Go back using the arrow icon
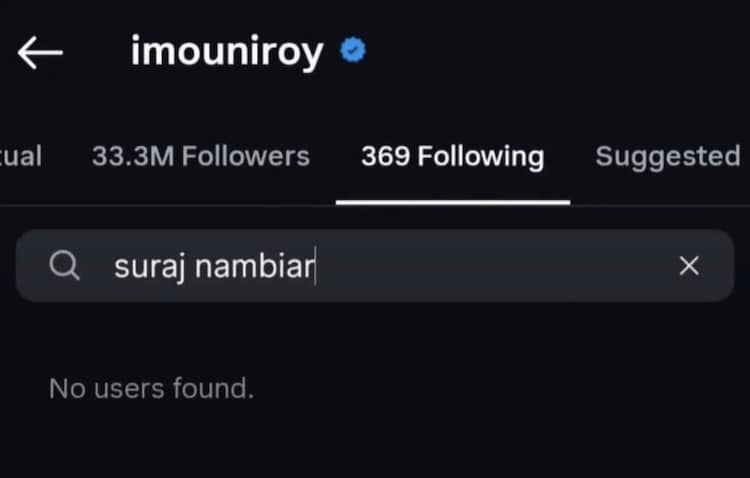Viewport: 750px width, 478px height. pyautogui.click(x=40, y=52)
